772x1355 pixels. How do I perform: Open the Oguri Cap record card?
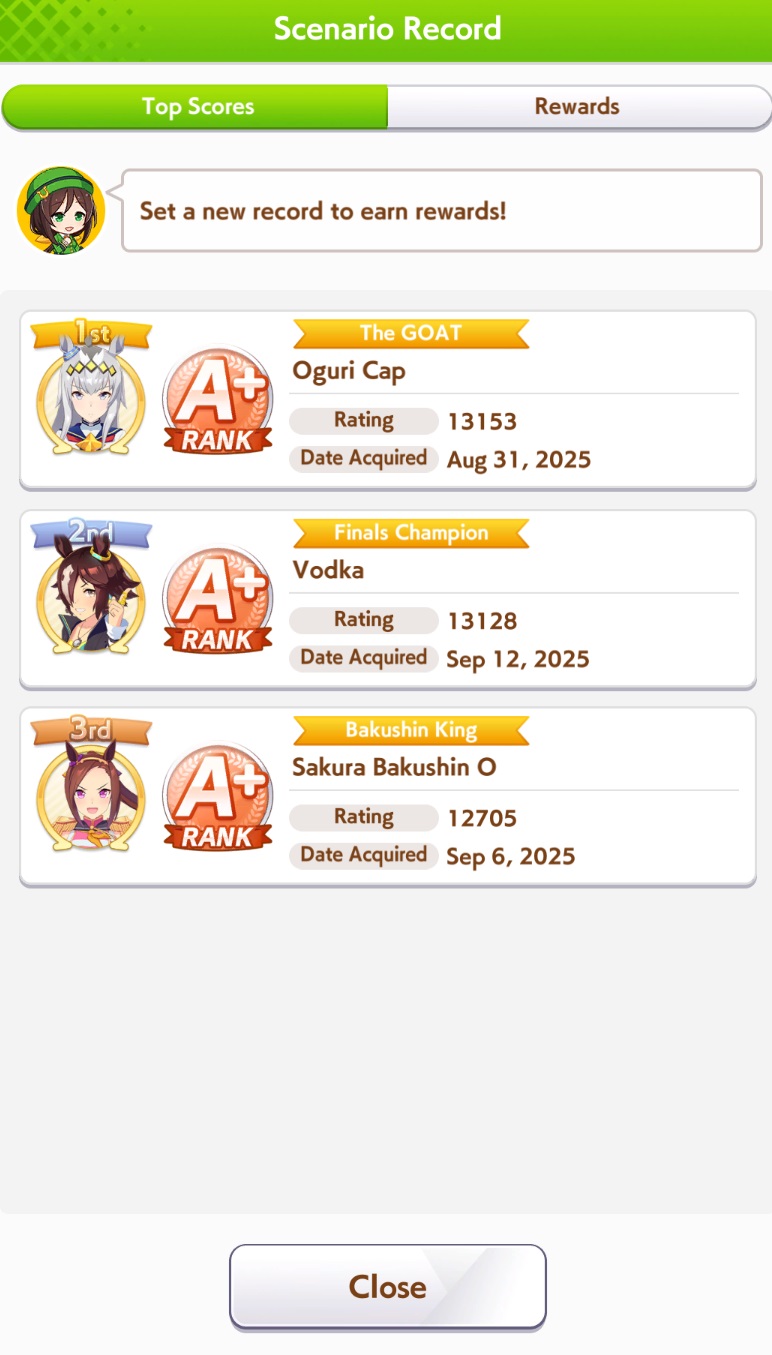388,400
